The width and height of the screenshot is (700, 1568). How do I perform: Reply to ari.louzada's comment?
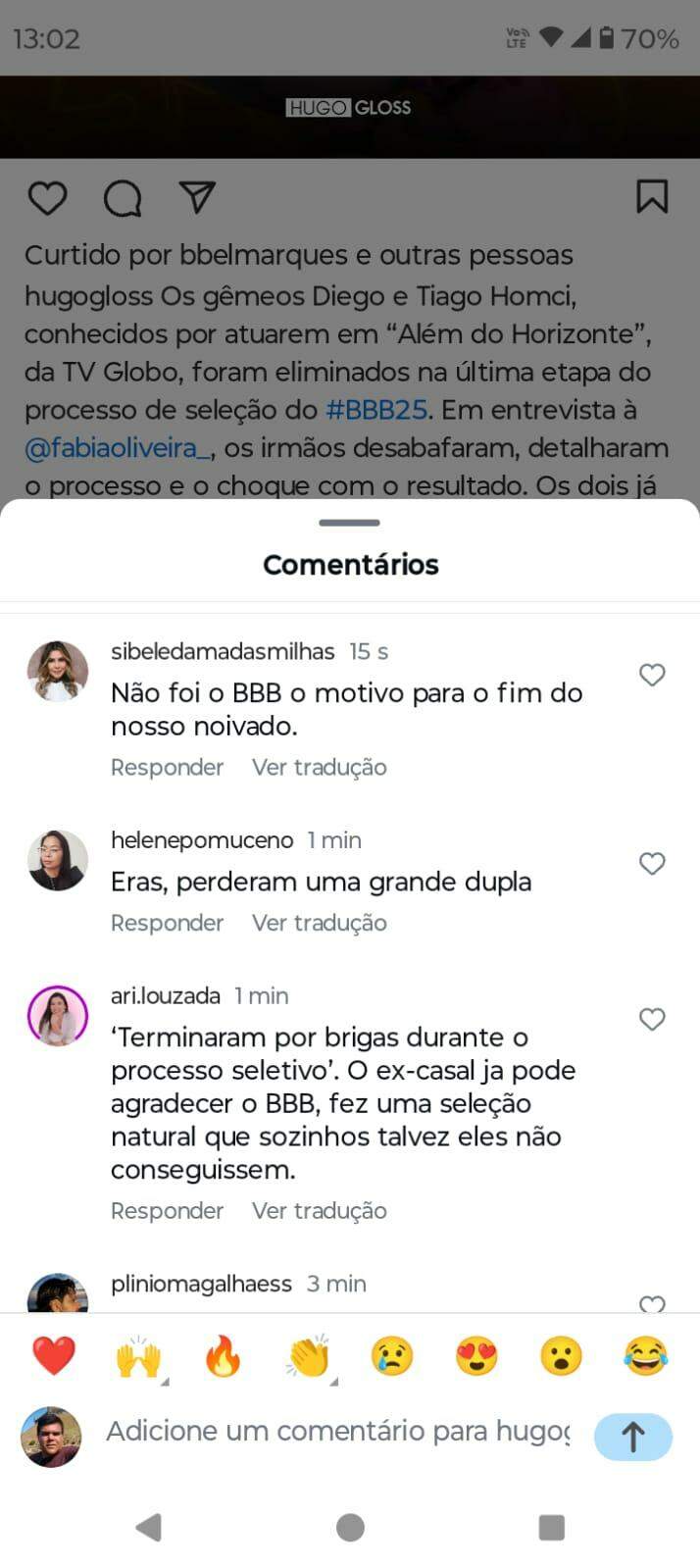pyautogui.click(x=167, y=1211)
